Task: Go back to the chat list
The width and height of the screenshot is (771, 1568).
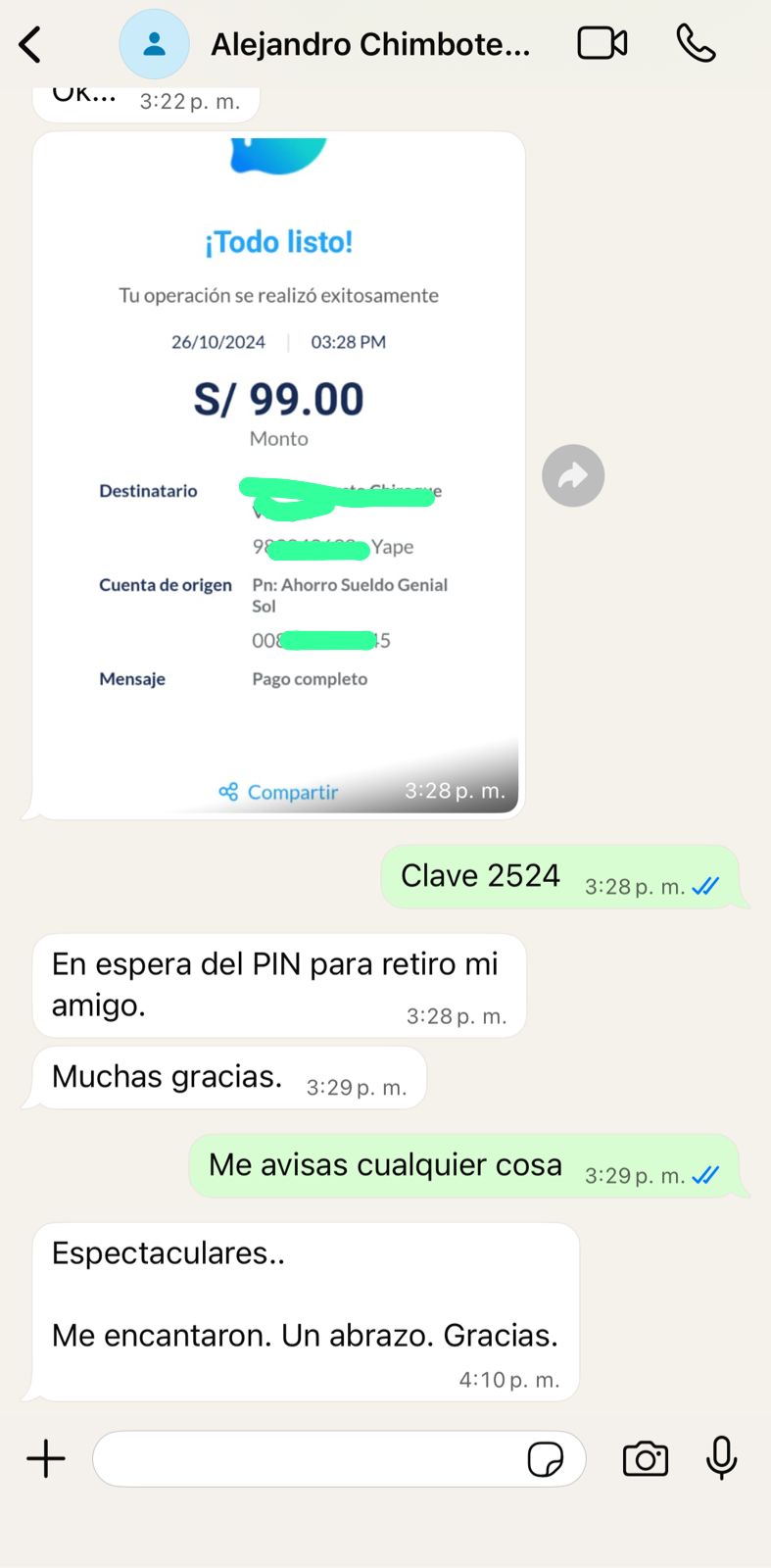Action: [x=31, y=45]
